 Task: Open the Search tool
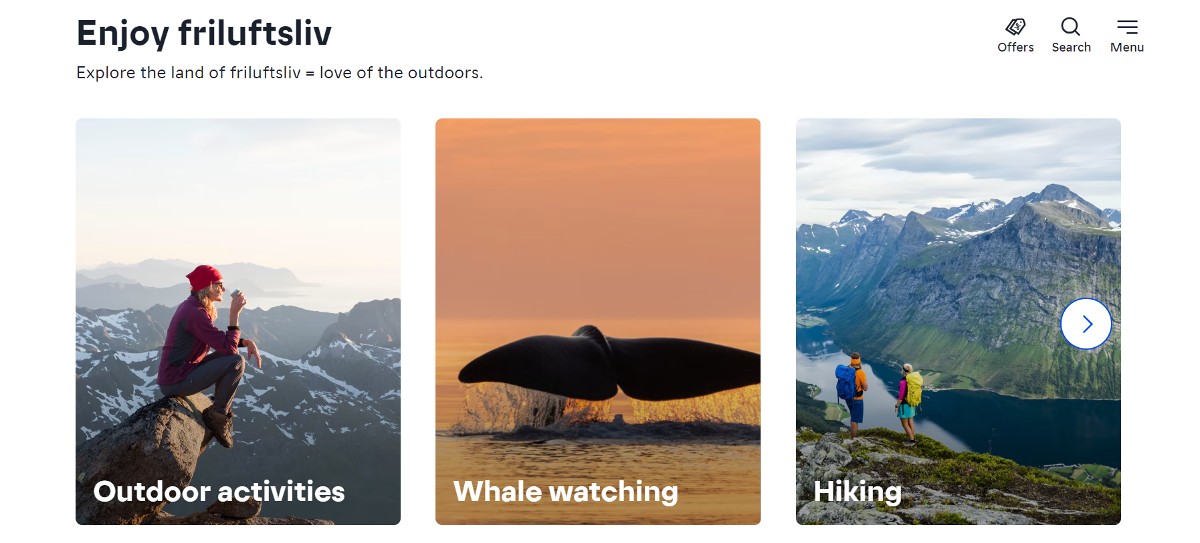(x=1071, y=34)
